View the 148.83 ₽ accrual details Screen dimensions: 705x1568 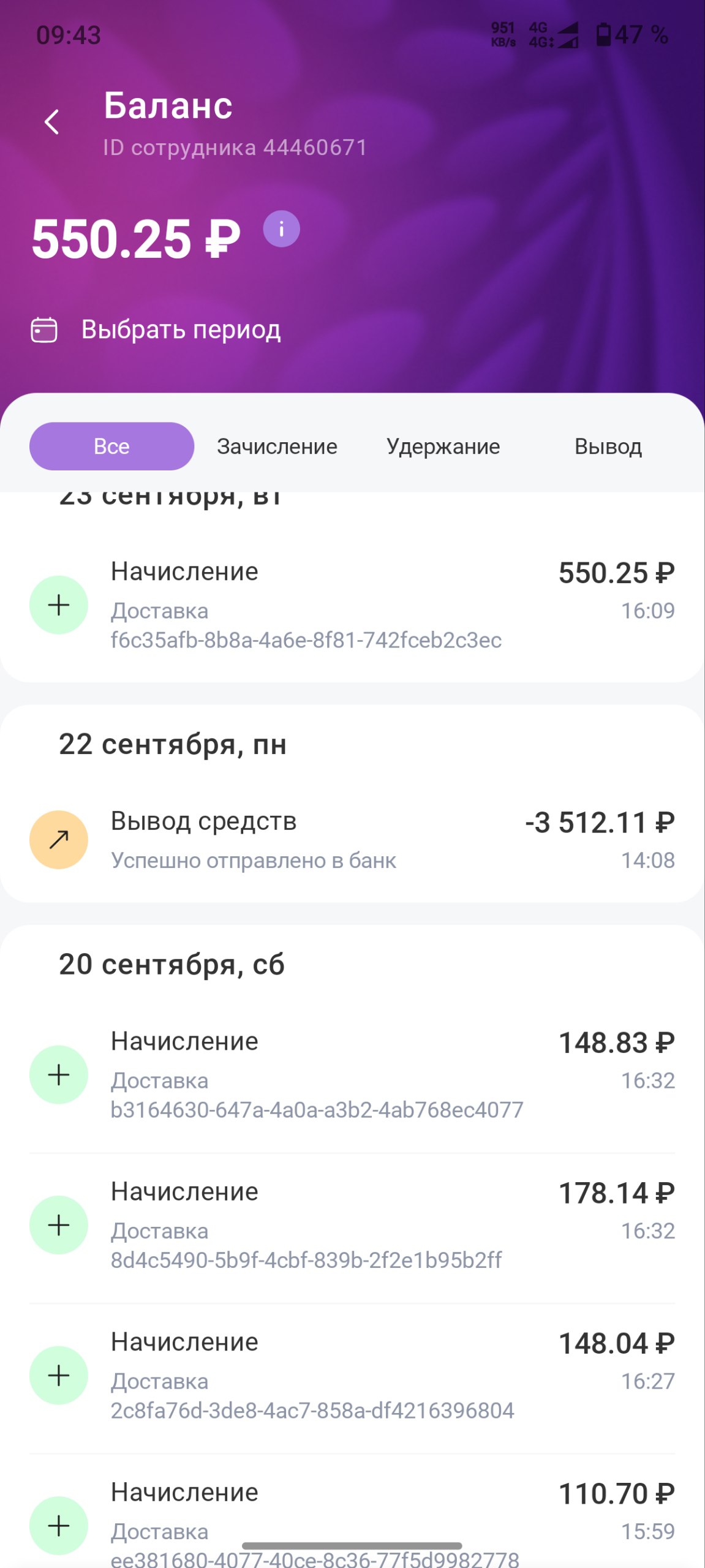[352, 1075]
